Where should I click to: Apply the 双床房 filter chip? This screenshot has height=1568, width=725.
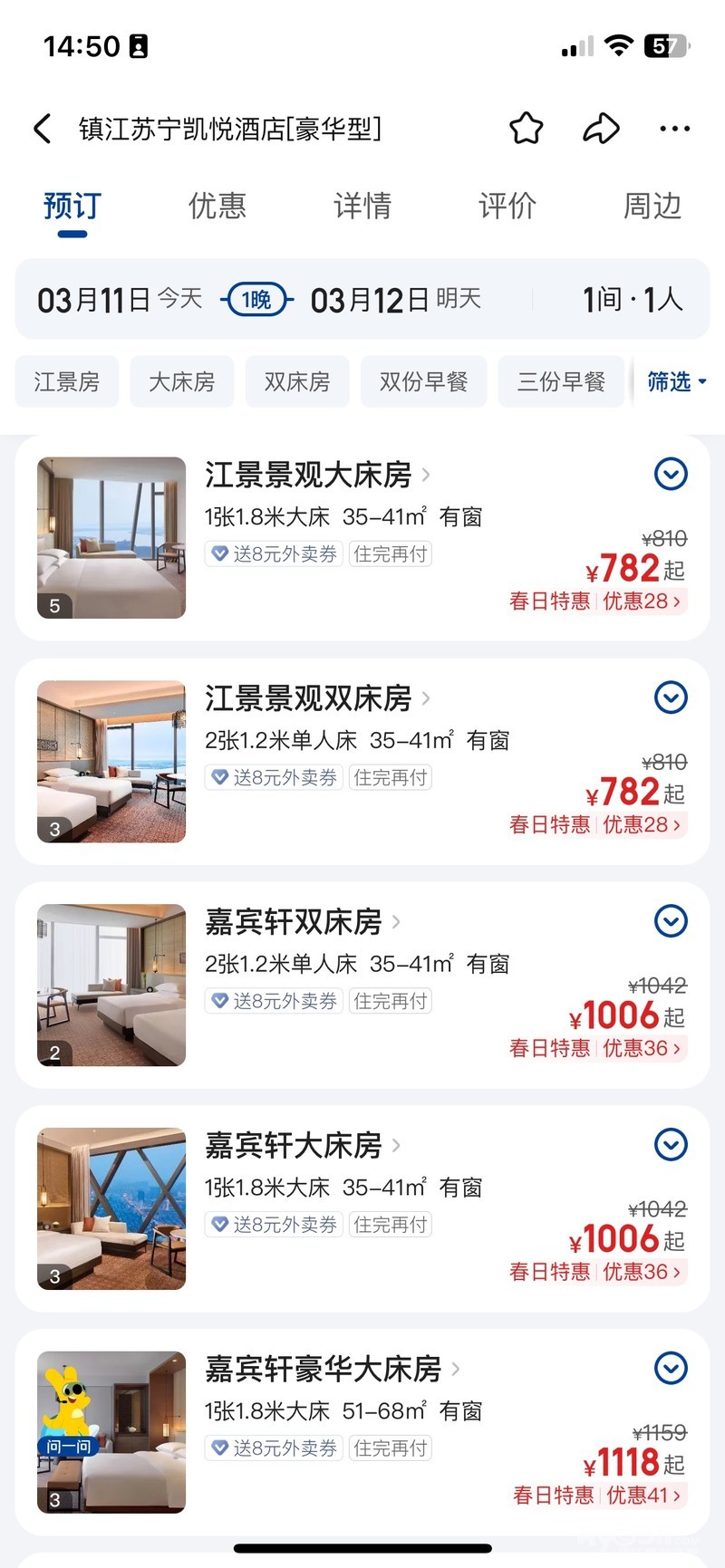(x=297, y=381)
